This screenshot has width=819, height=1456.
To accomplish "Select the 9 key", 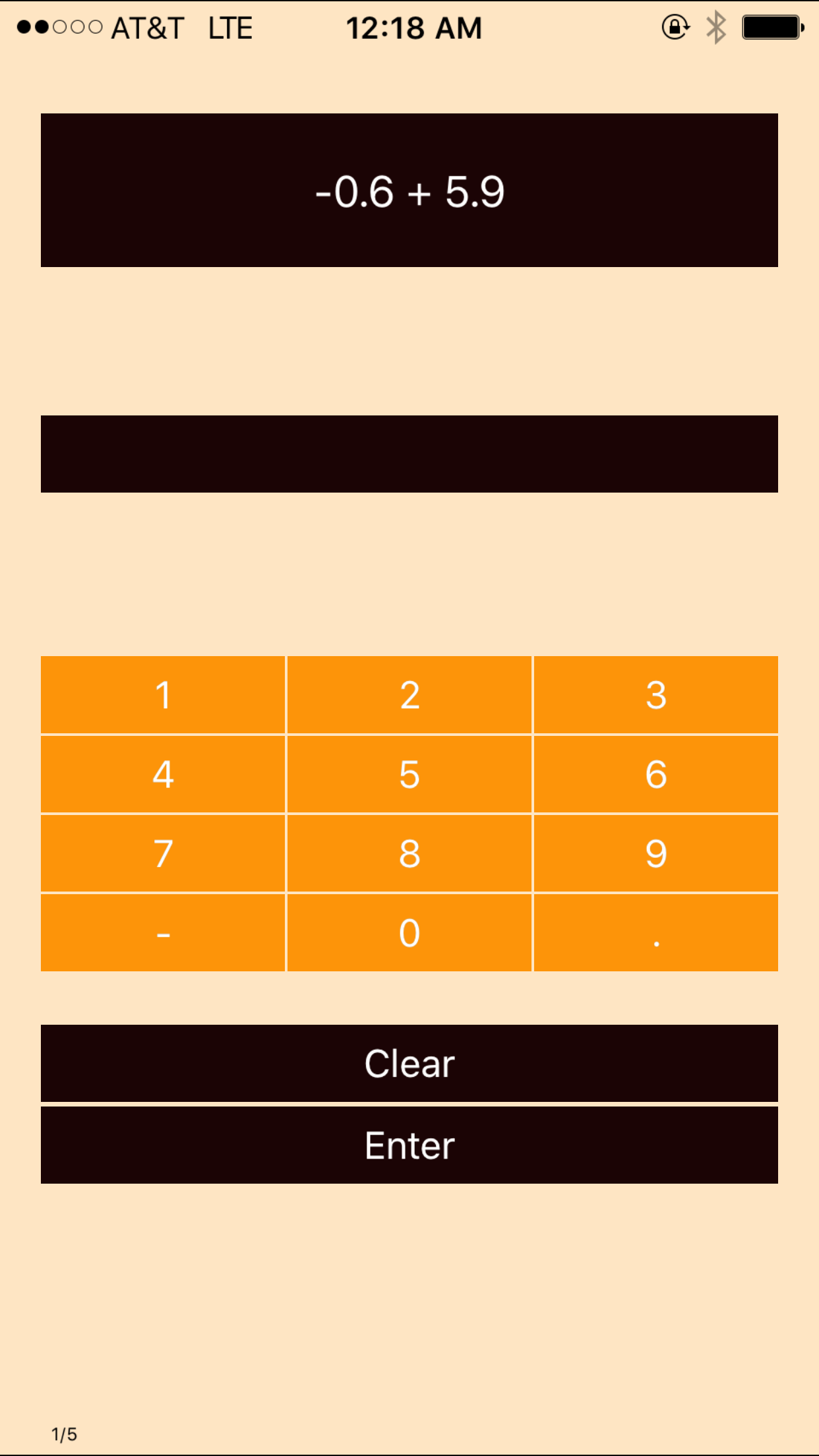I will click(655, 853).
